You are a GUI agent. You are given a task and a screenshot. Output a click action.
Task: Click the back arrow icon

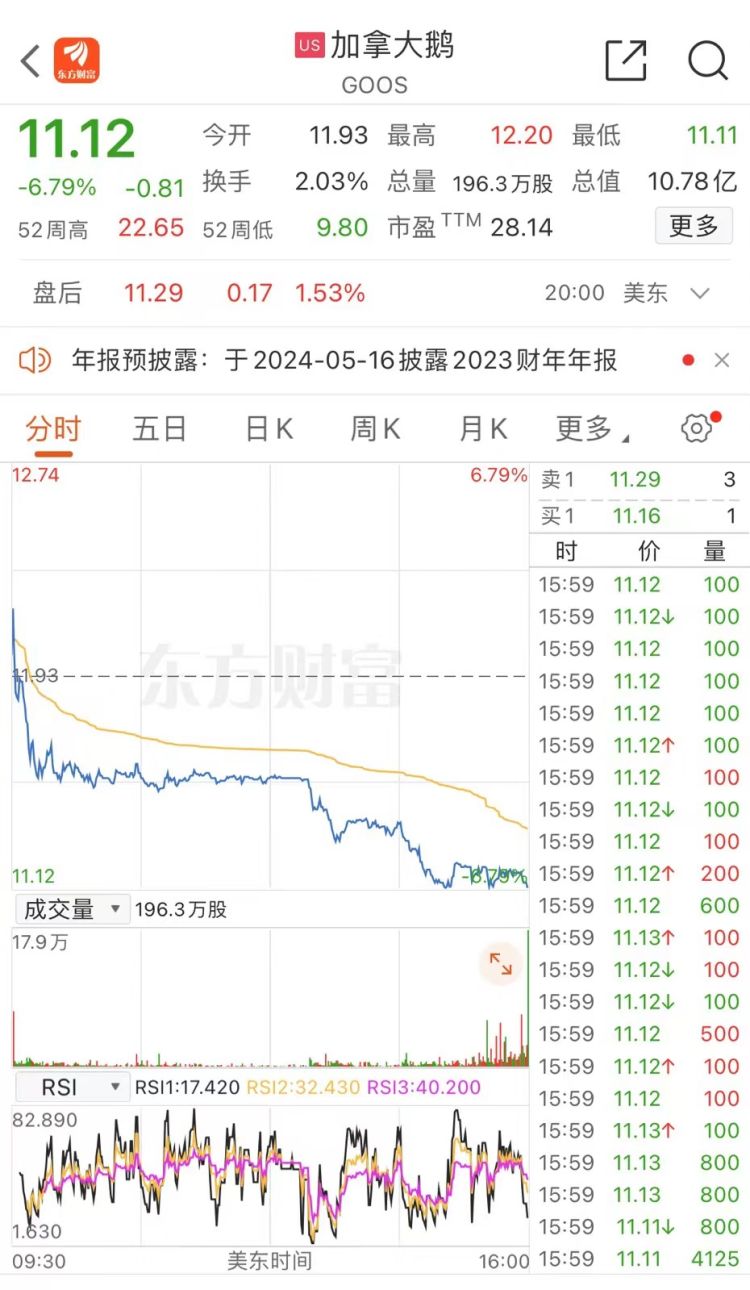coord(28,60)
